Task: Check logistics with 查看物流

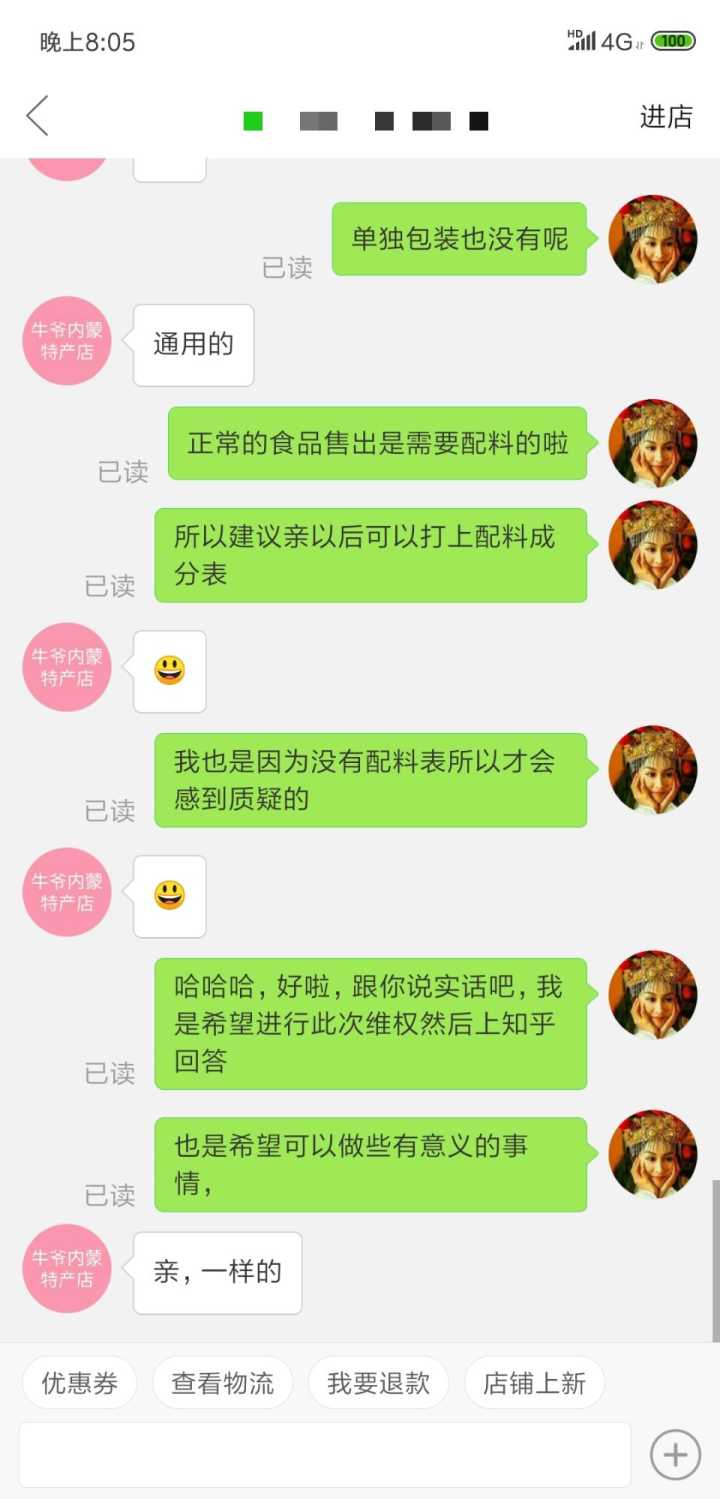Action: (222, 1383)
